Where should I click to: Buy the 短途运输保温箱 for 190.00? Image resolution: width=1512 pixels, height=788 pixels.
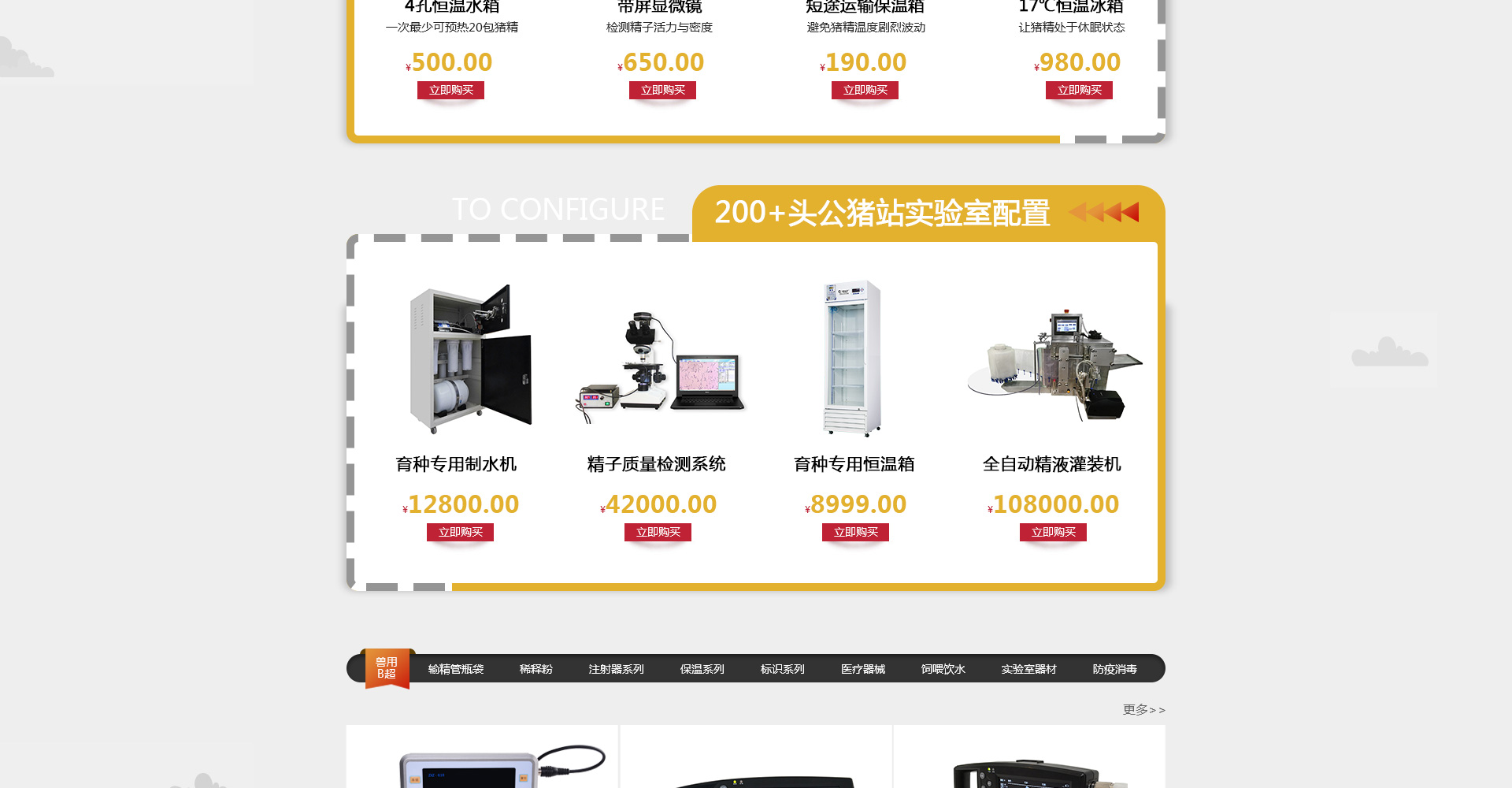[x=865, y=90]
